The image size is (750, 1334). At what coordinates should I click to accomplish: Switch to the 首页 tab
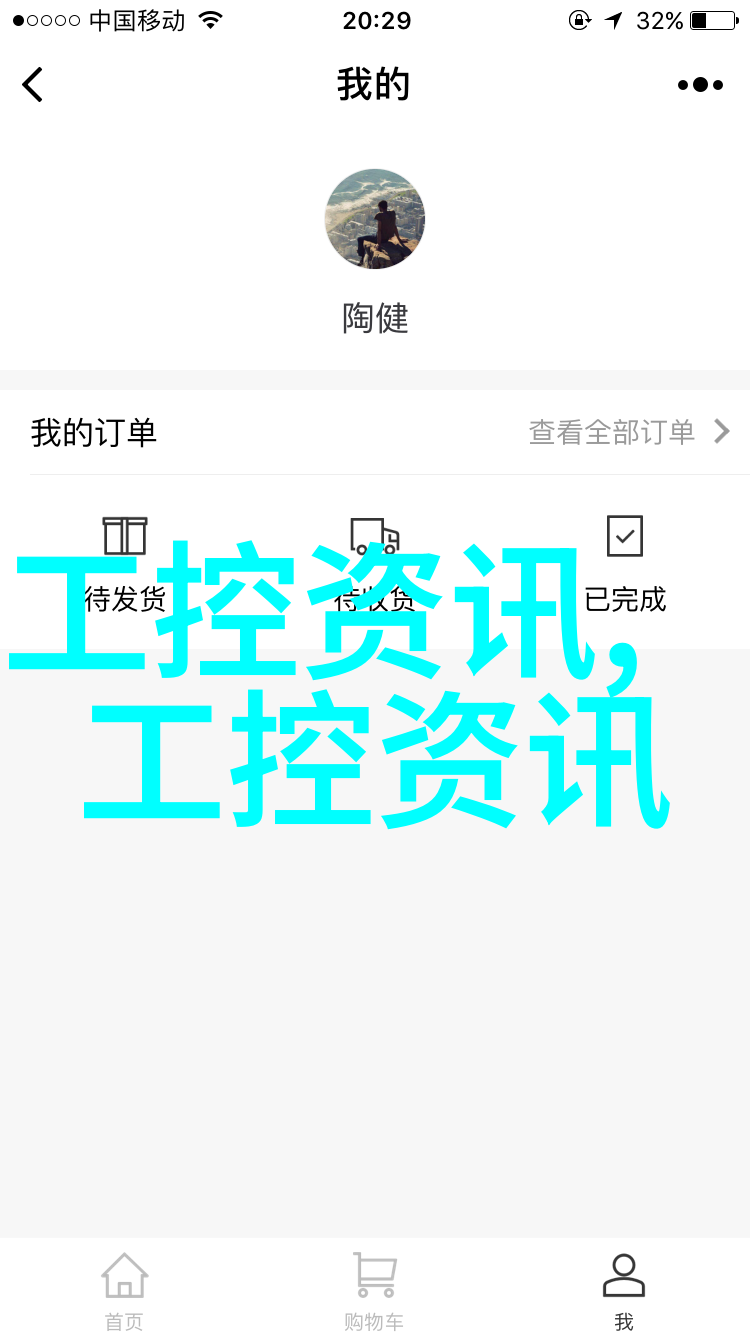(x=125, y=1291)
